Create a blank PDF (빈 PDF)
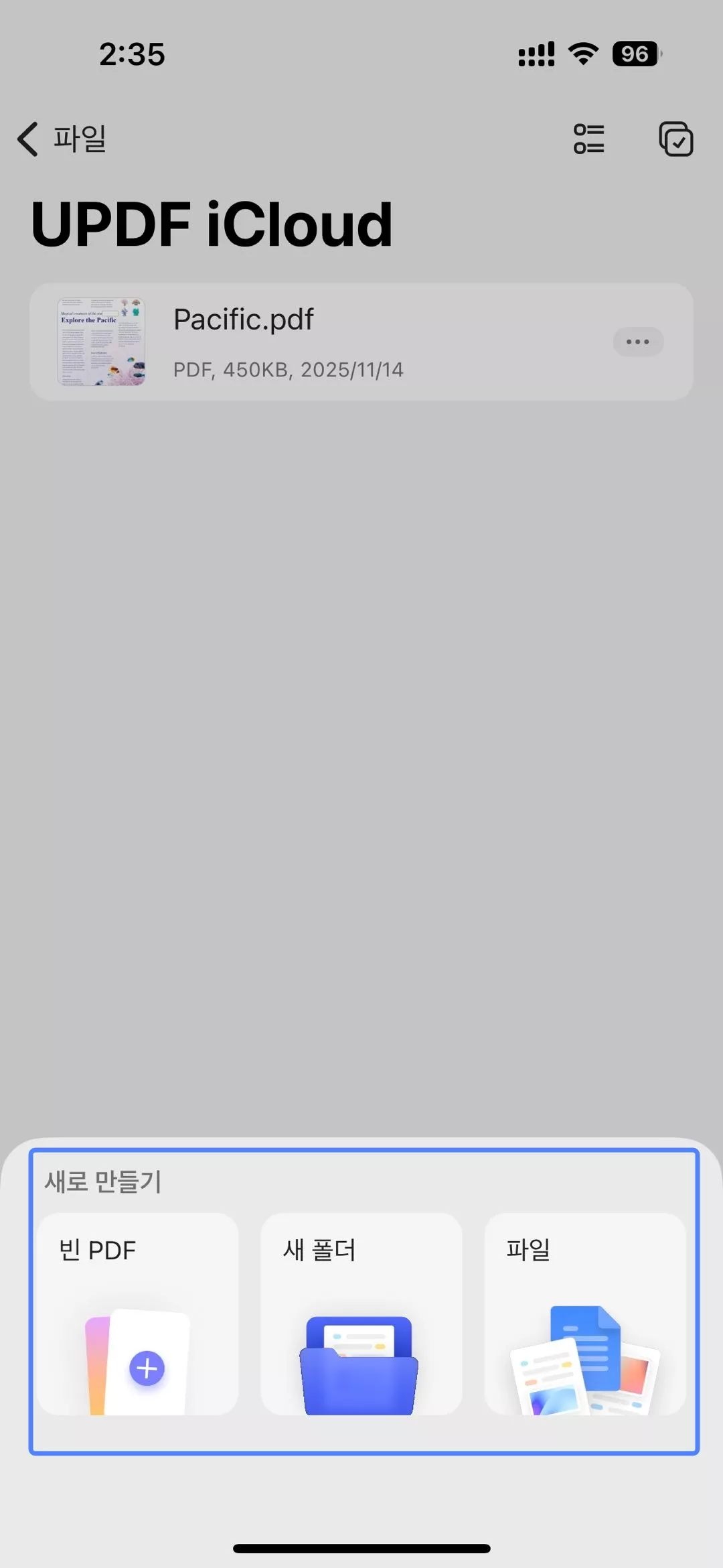 click(138, 1313)
